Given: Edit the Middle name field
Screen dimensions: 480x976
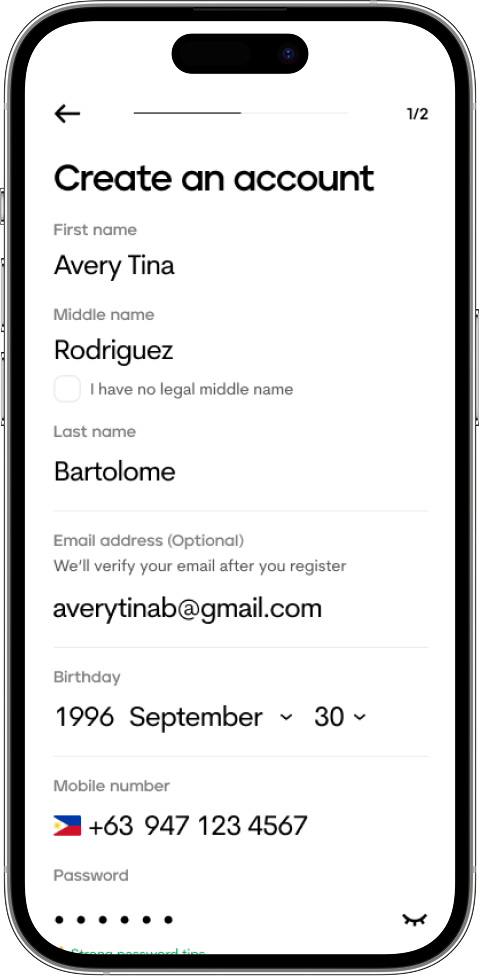Looking at the screenshot, I should tap(240, 350).
